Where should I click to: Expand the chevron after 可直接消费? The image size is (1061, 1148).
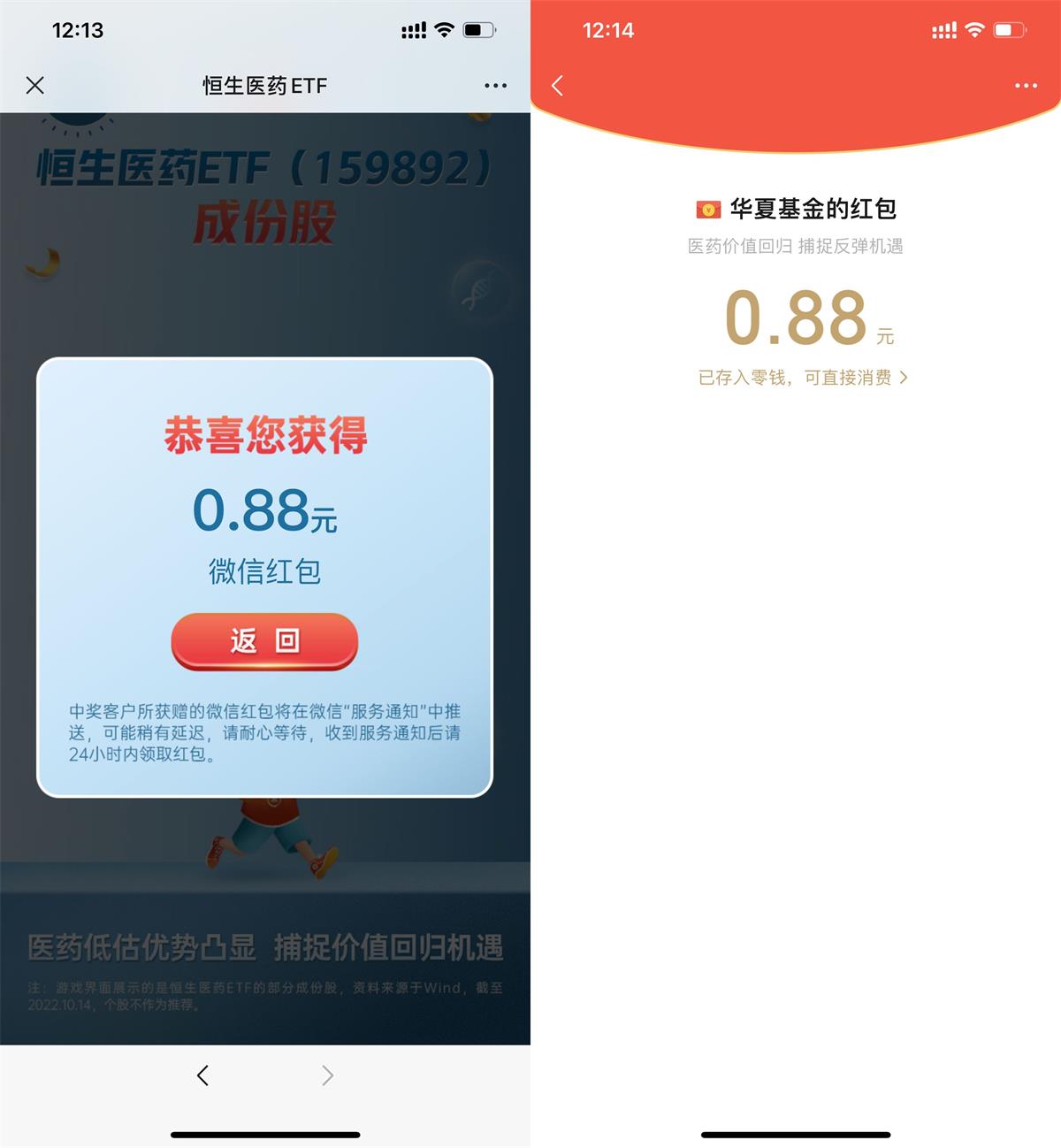(x=904, y=378)
